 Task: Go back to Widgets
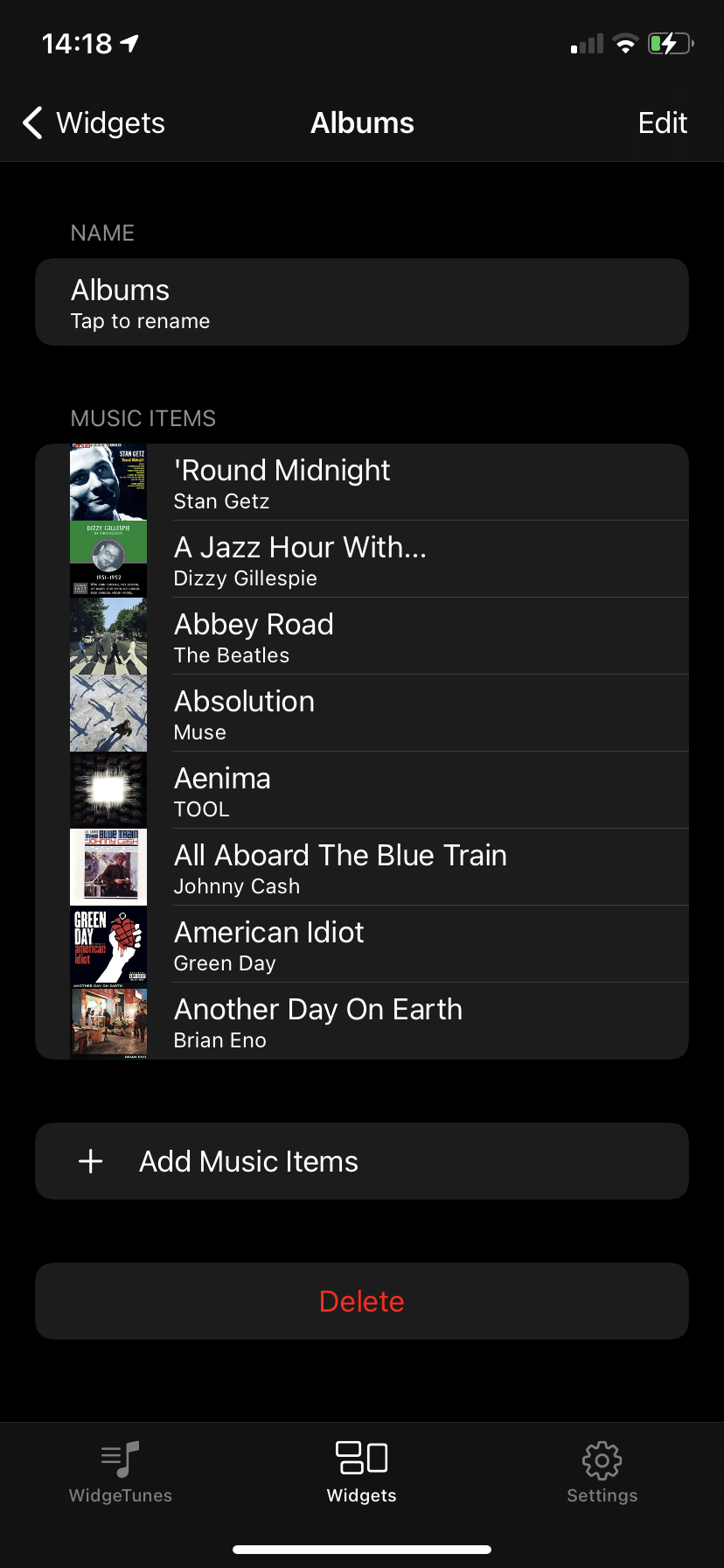(94, 123)
